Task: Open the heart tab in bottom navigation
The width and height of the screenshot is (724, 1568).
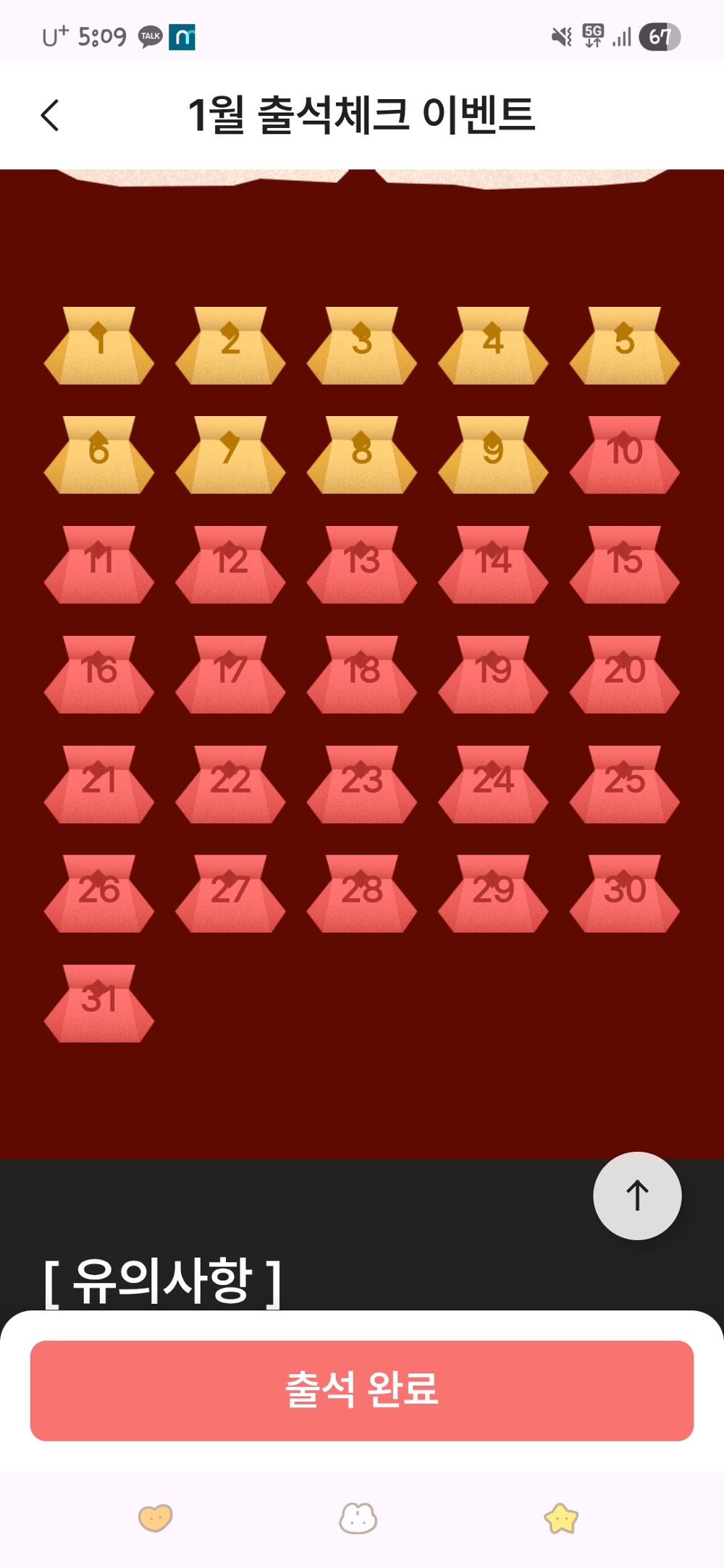Action: click(155, 1517)
